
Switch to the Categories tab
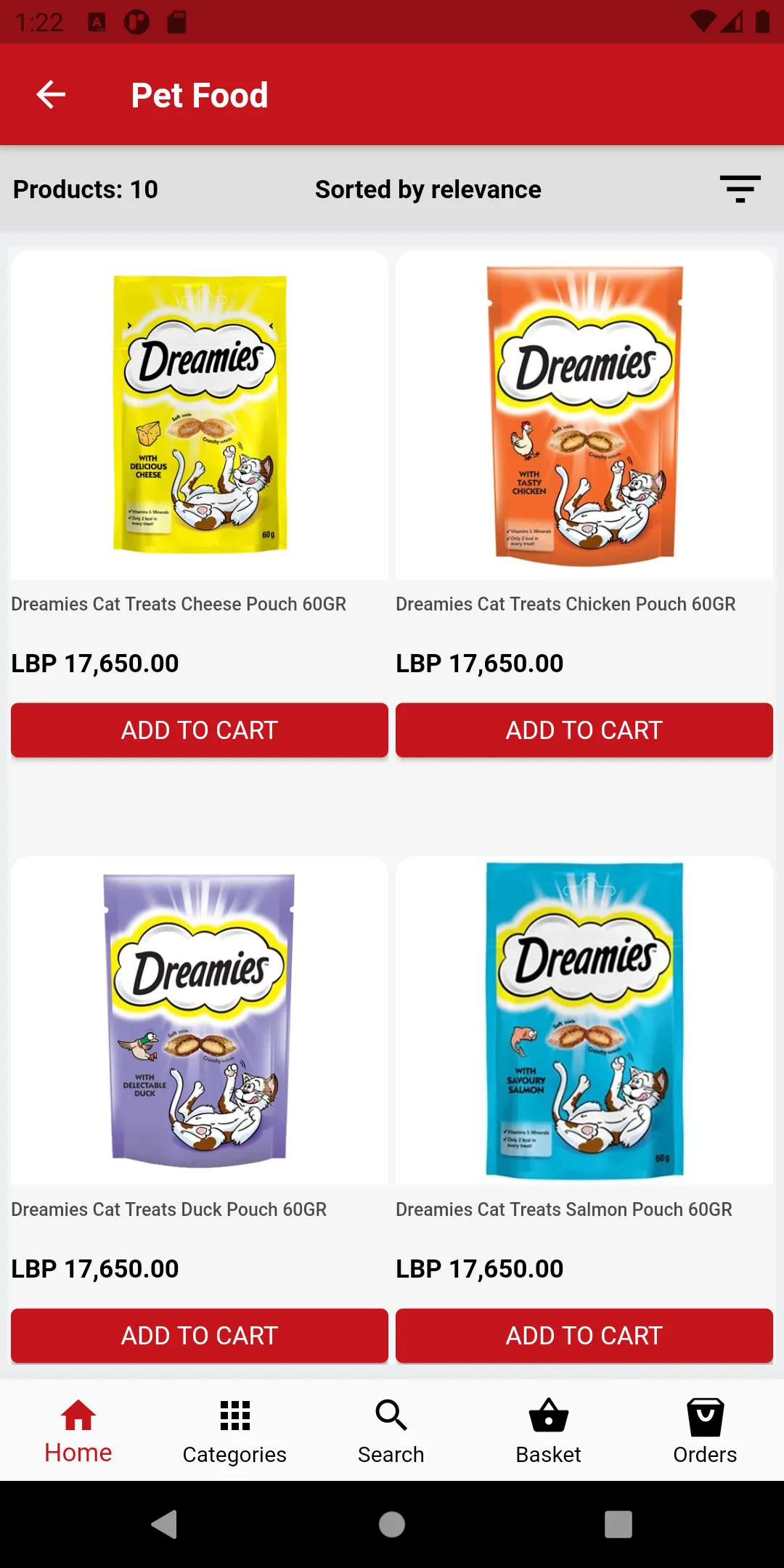[x=234, y=1431]
